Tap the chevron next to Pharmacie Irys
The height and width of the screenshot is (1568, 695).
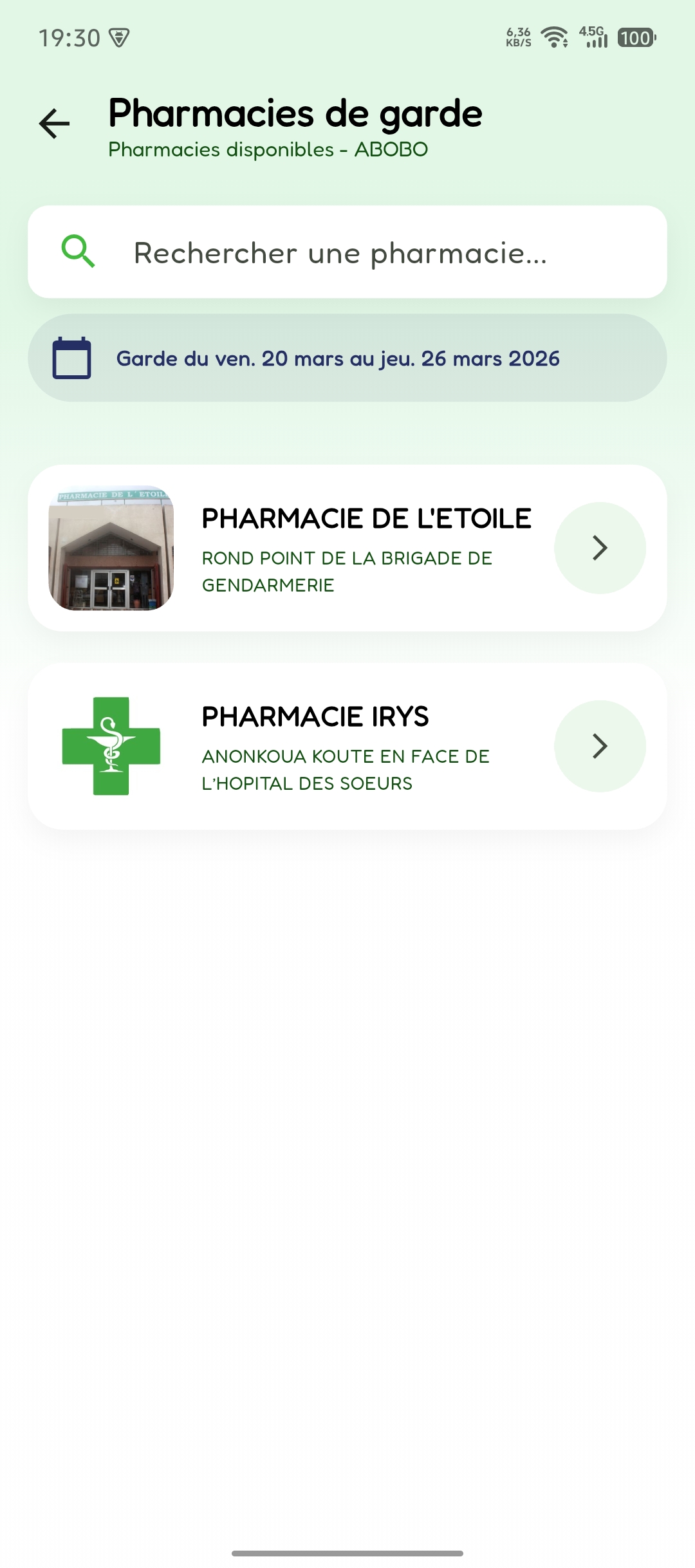(x=600, y=747)
